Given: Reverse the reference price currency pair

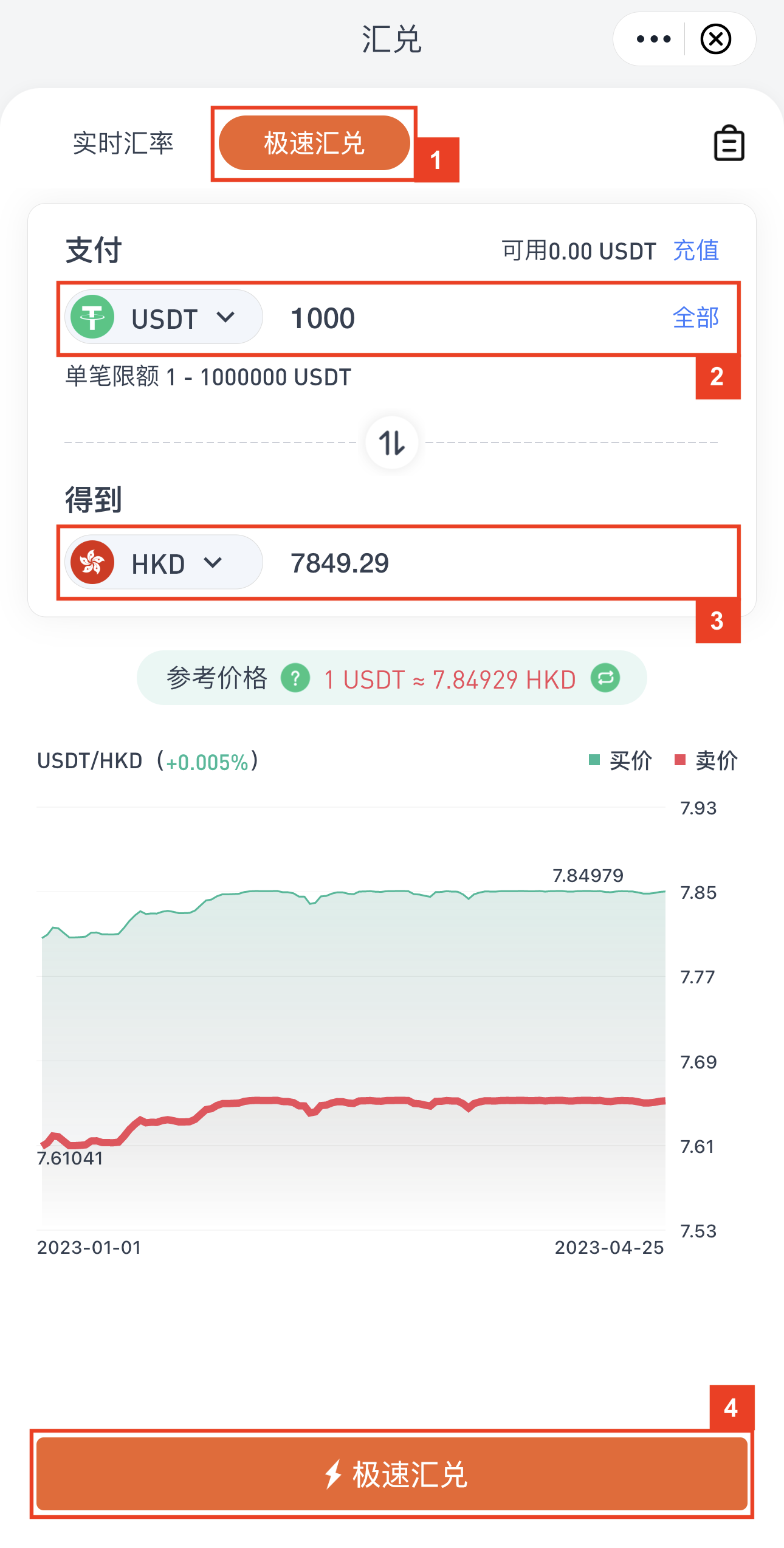Looking at the screenshot, I should pos(605,678).
